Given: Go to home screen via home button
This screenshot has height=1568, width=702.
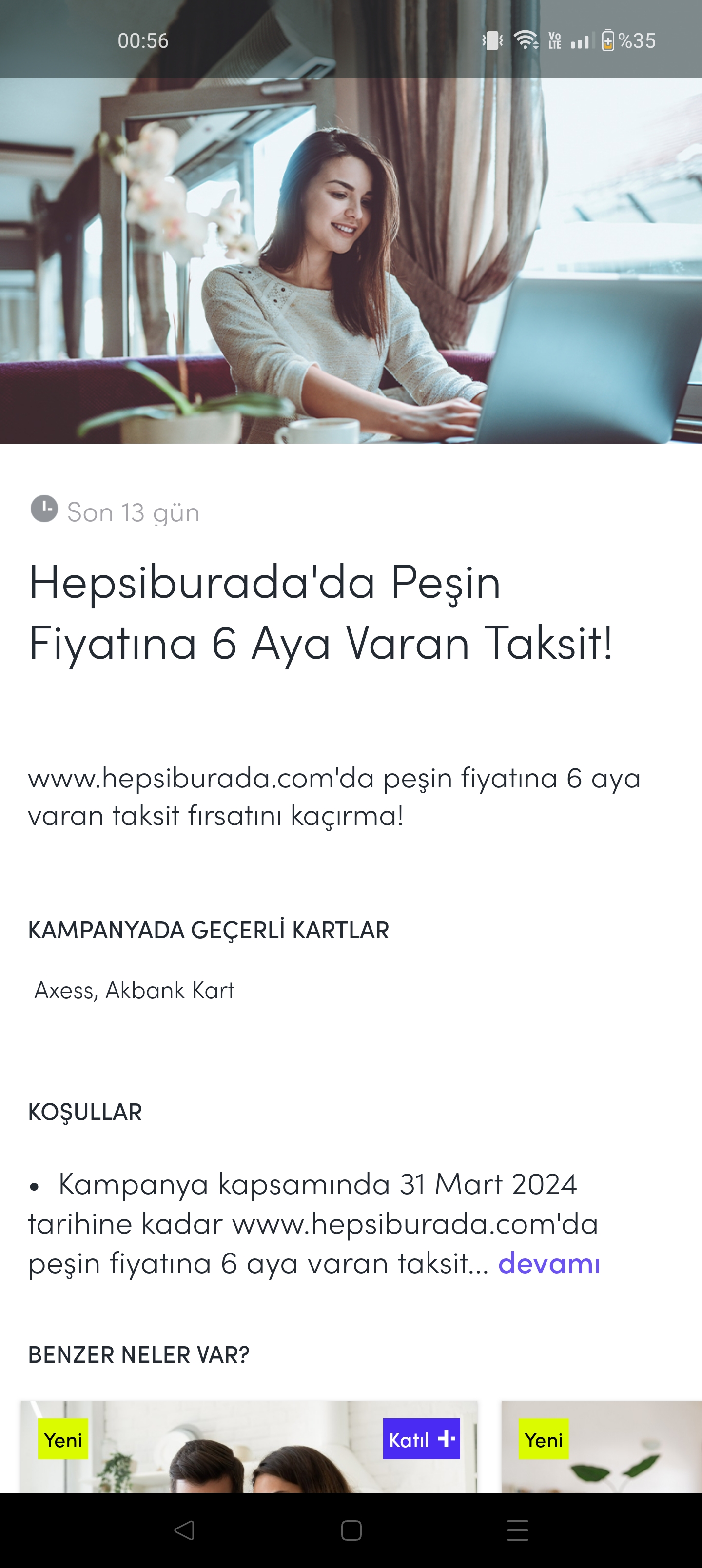Looking at the screenshot, I should click(x=351, y=1529).
